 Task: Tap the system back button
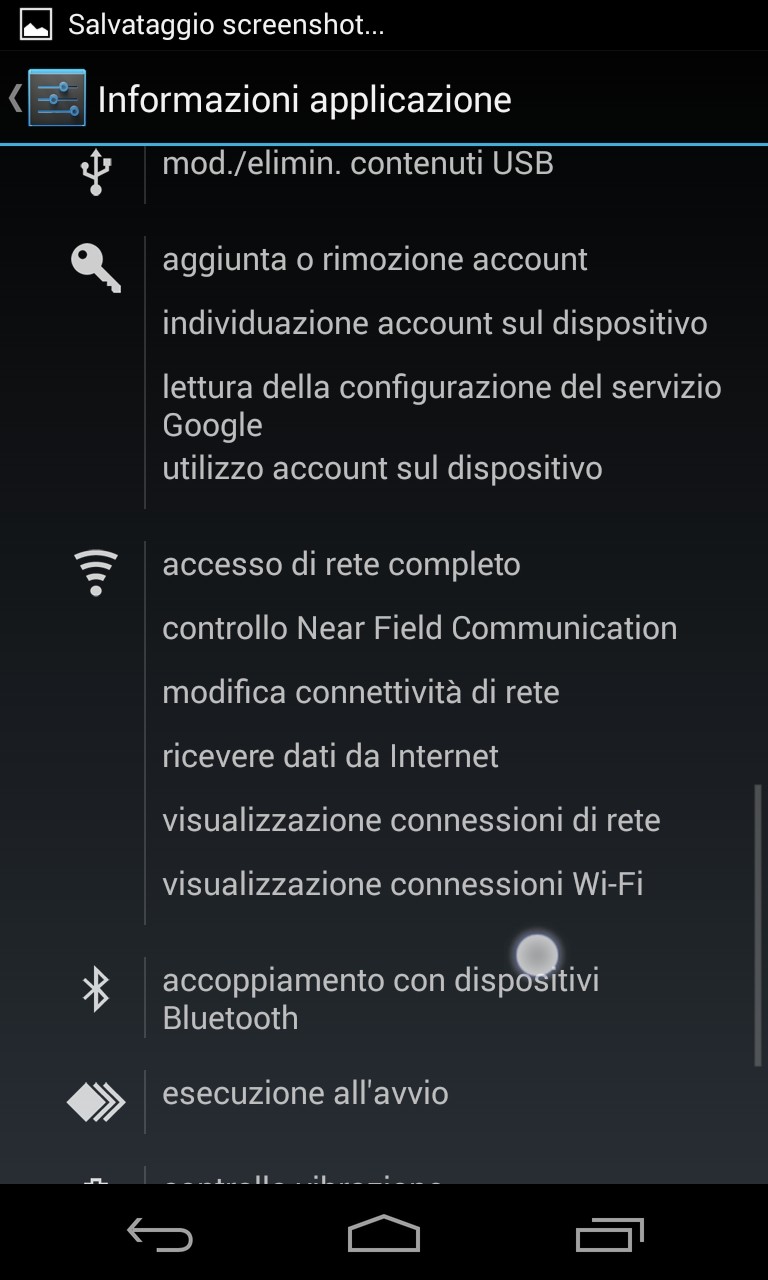[160, 1234]
